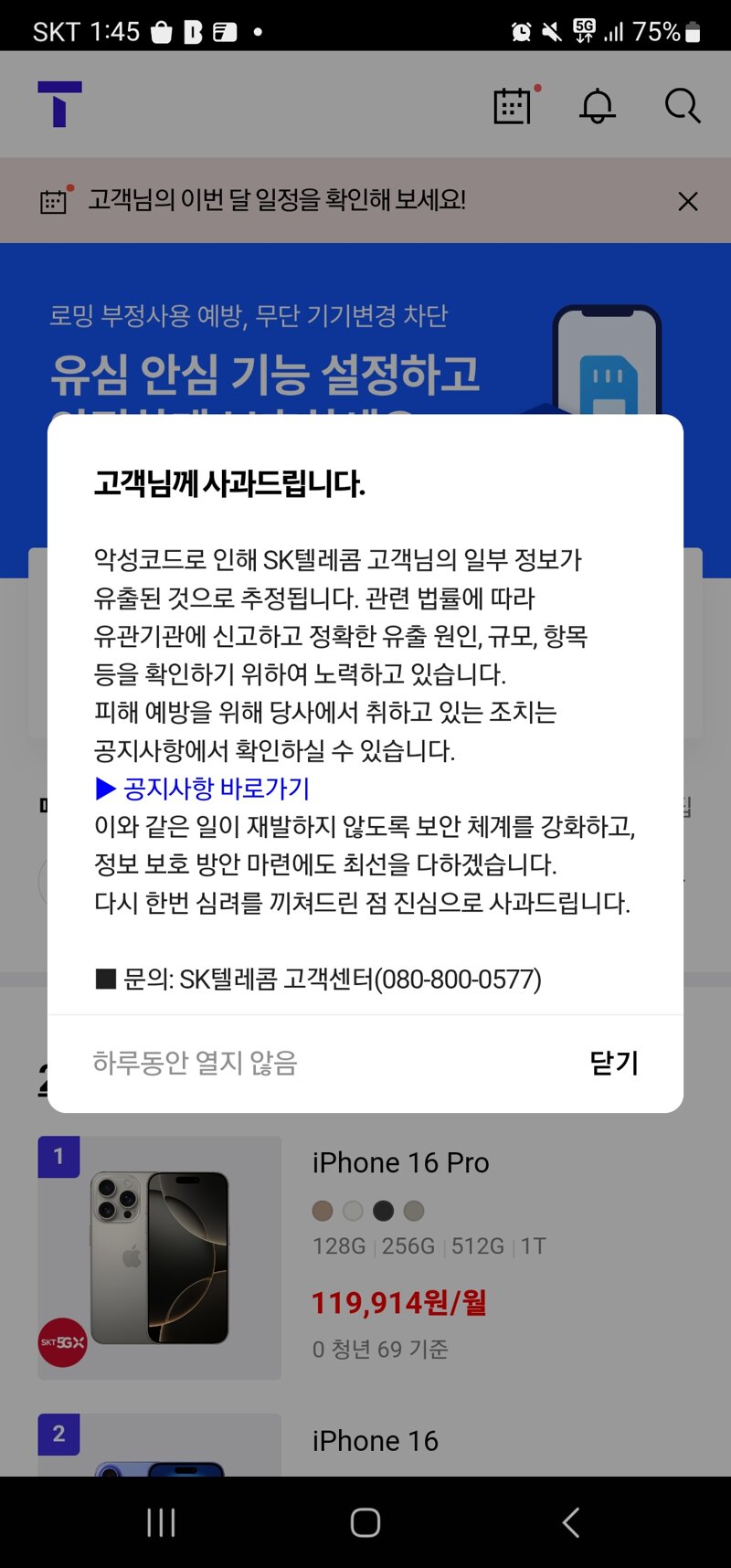Open the calendar schedule icon
This screenshot has width=731, height=1568.
click(514, 105)
